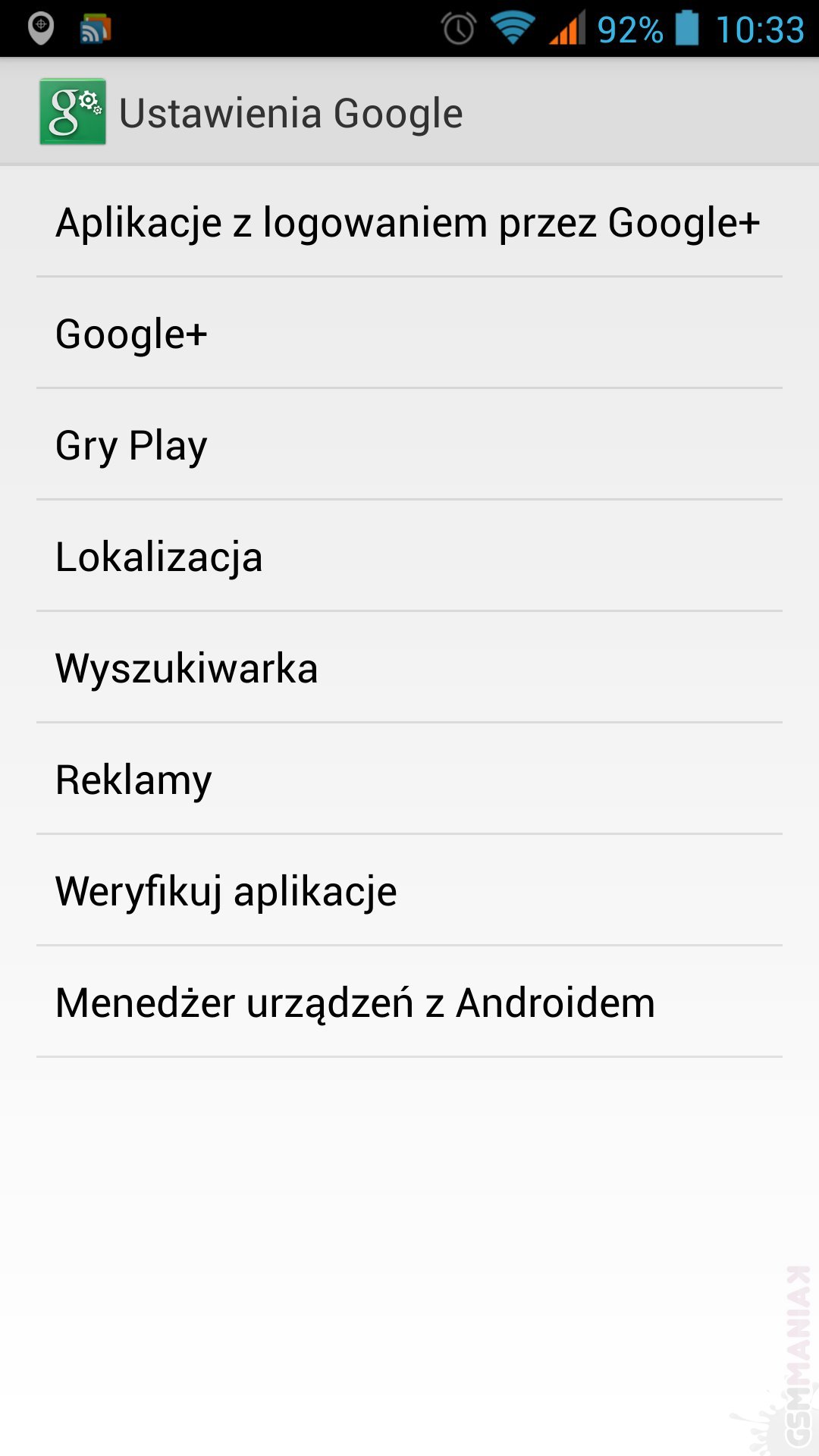Viewport: 819px width, 1456px height.
Task: Open the Google+ settings row
Action: point(408,334)
